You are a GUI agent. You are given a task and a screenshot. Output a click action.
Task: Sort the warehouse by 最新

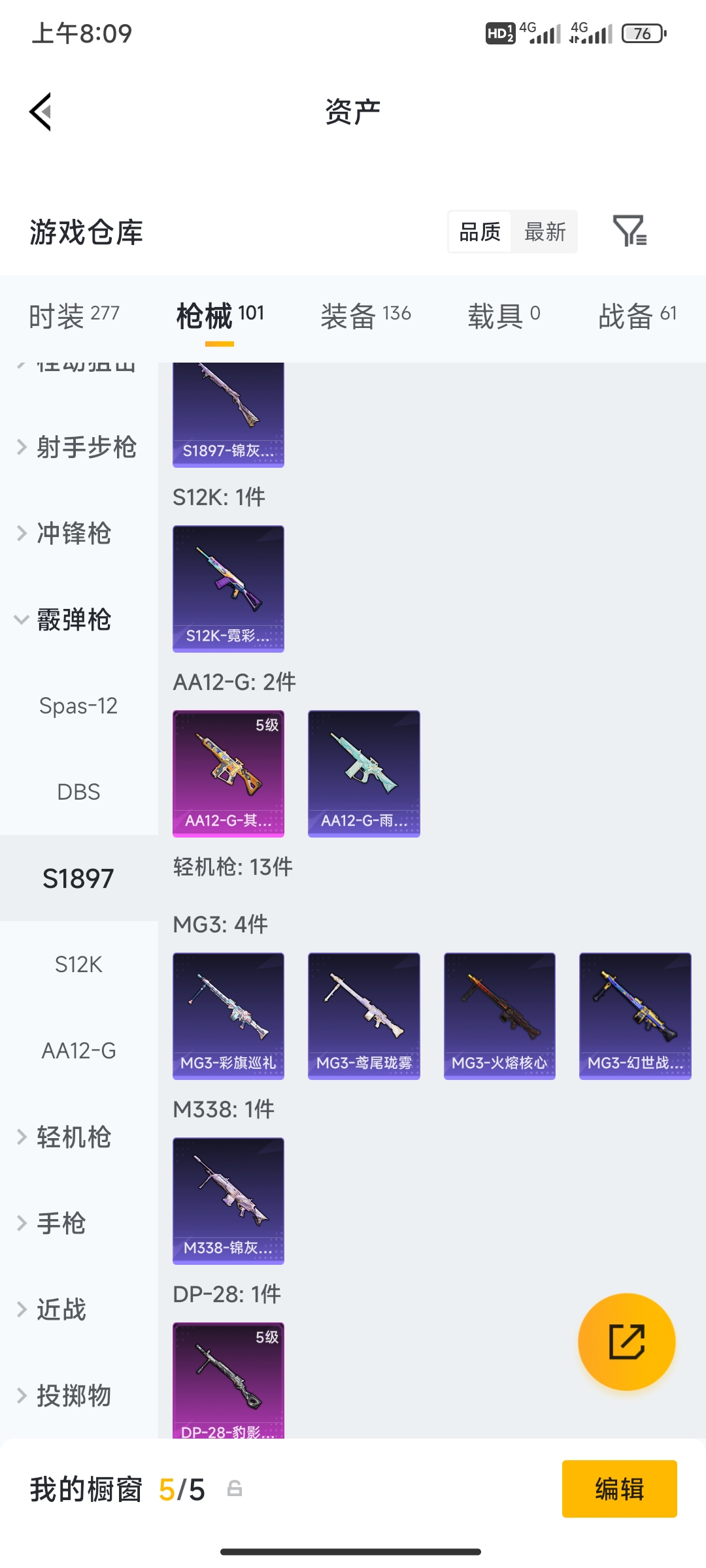[545, 232]
